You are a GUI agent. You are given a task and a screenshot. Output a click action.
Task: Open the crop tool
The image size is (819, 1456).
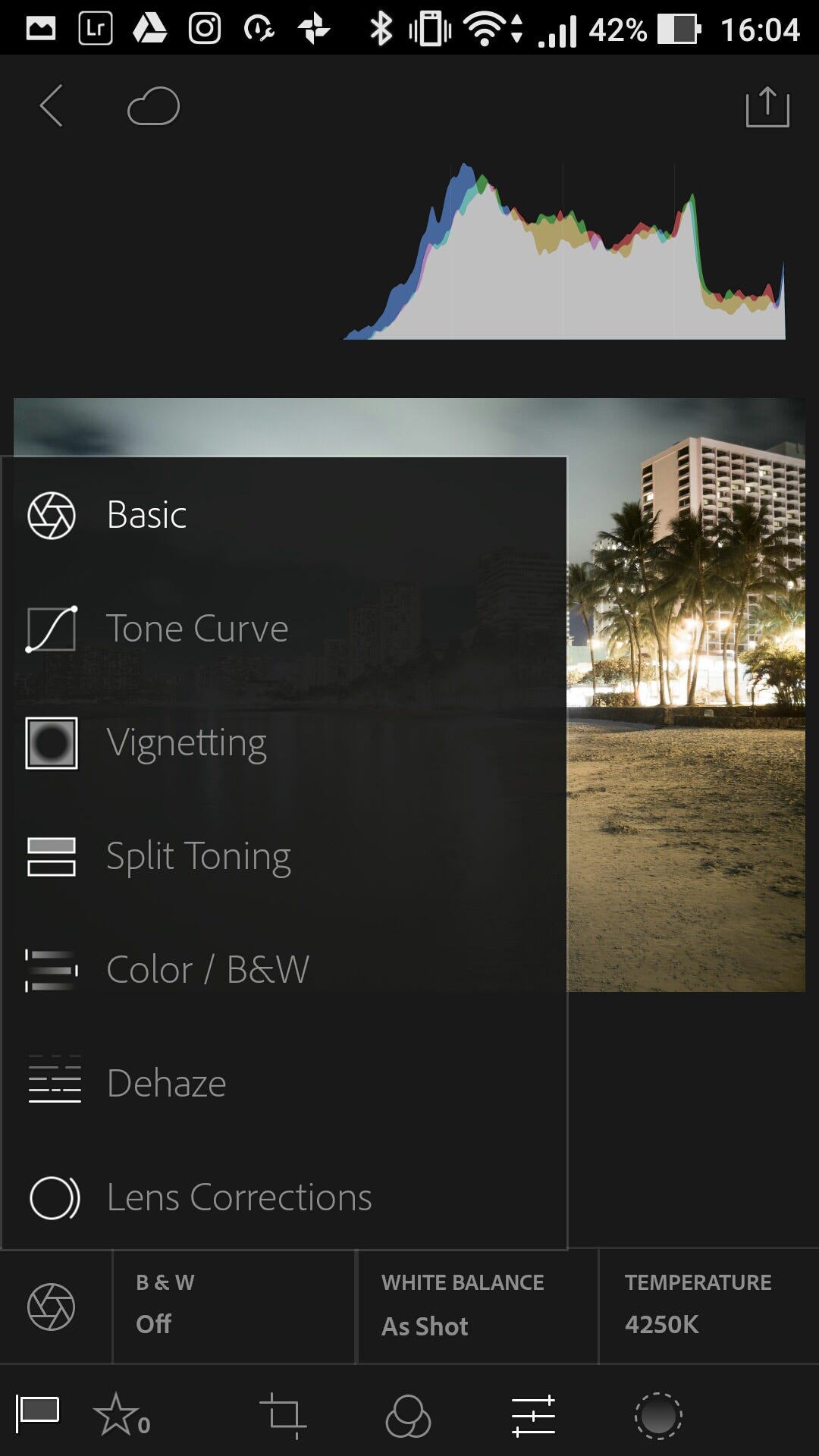coord(284,1415)
